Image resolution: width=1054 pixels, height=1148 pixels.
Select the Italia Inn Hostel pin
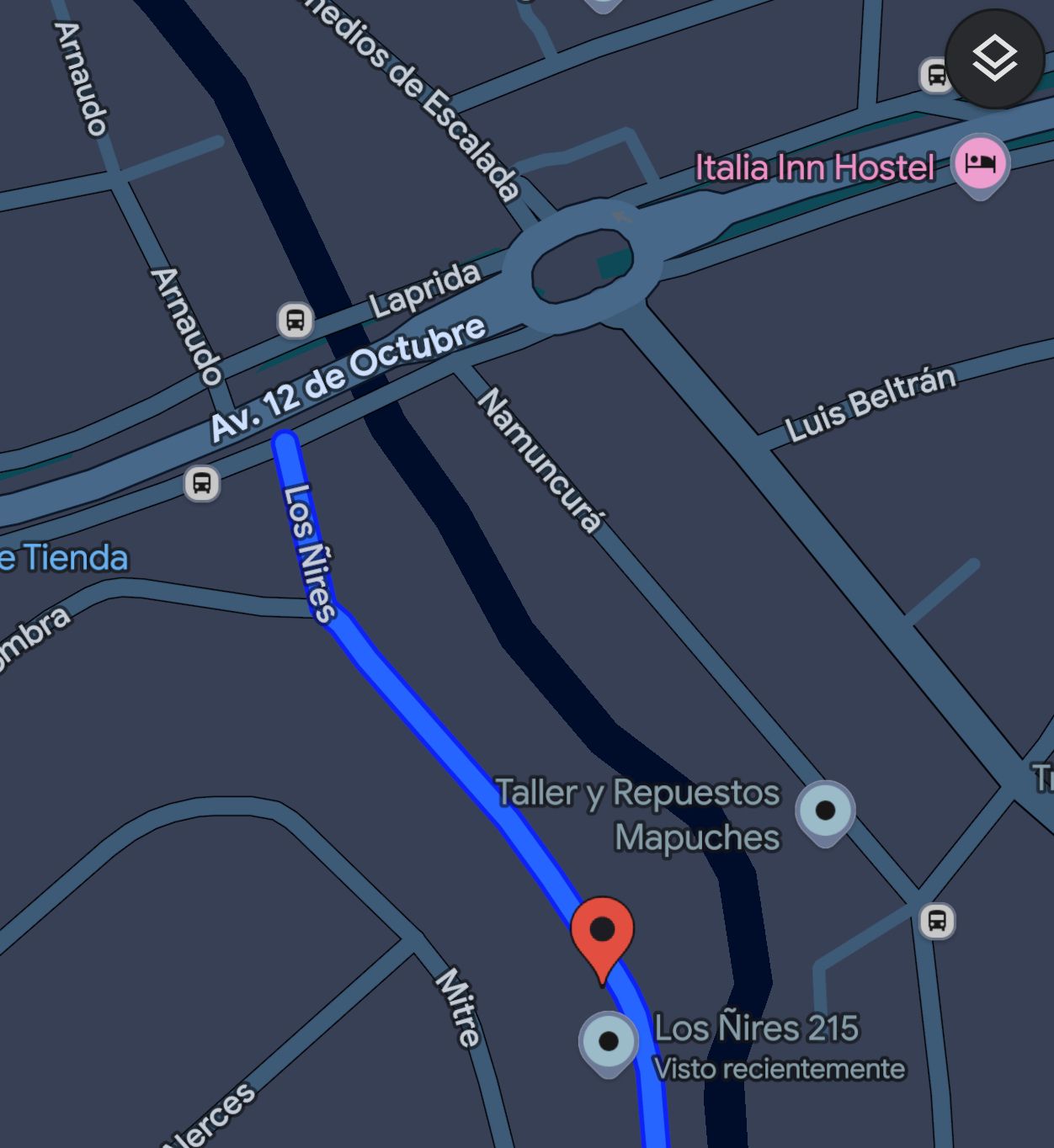tap(979, 163)
